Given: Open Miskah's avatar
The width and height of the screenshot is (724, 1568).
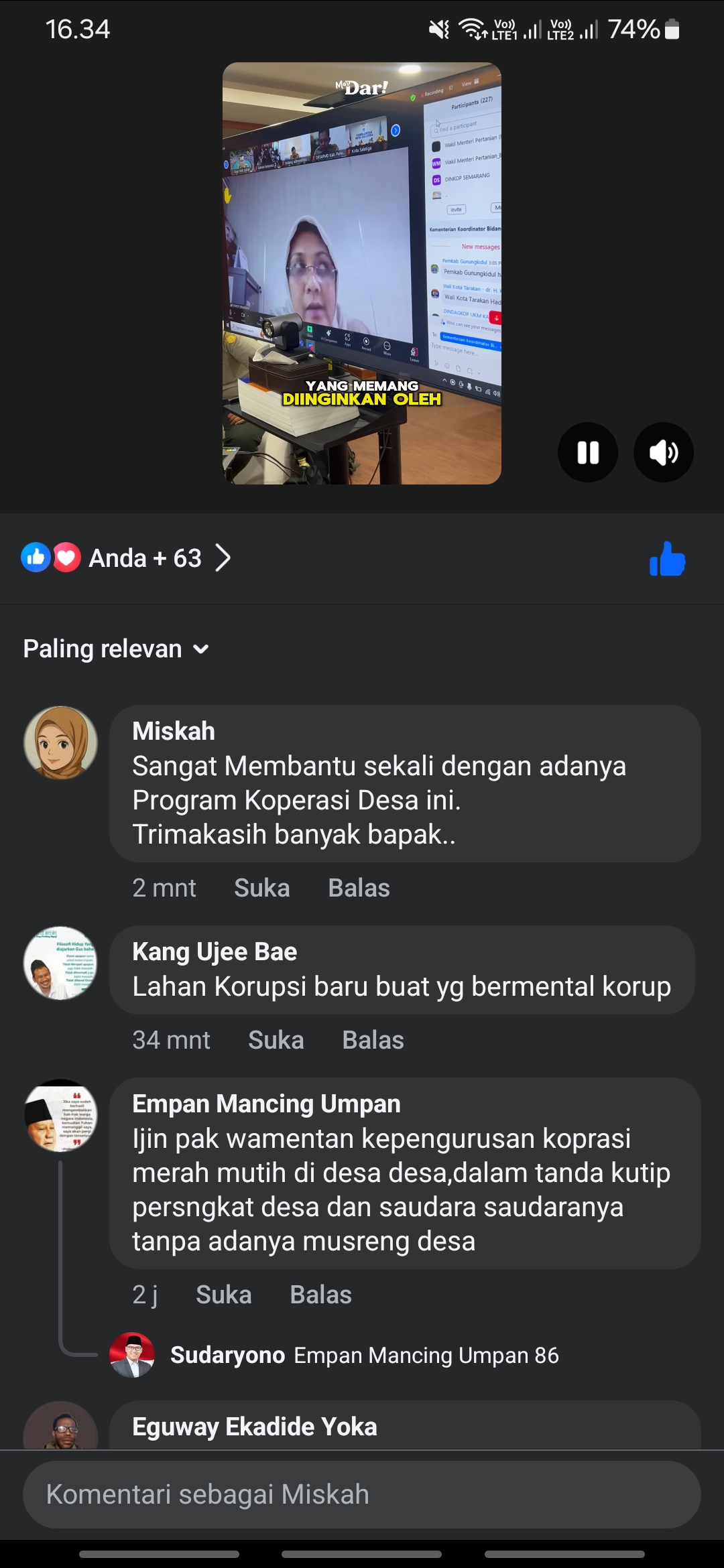Looking at the screenshot, I should [x=60, y=742].
